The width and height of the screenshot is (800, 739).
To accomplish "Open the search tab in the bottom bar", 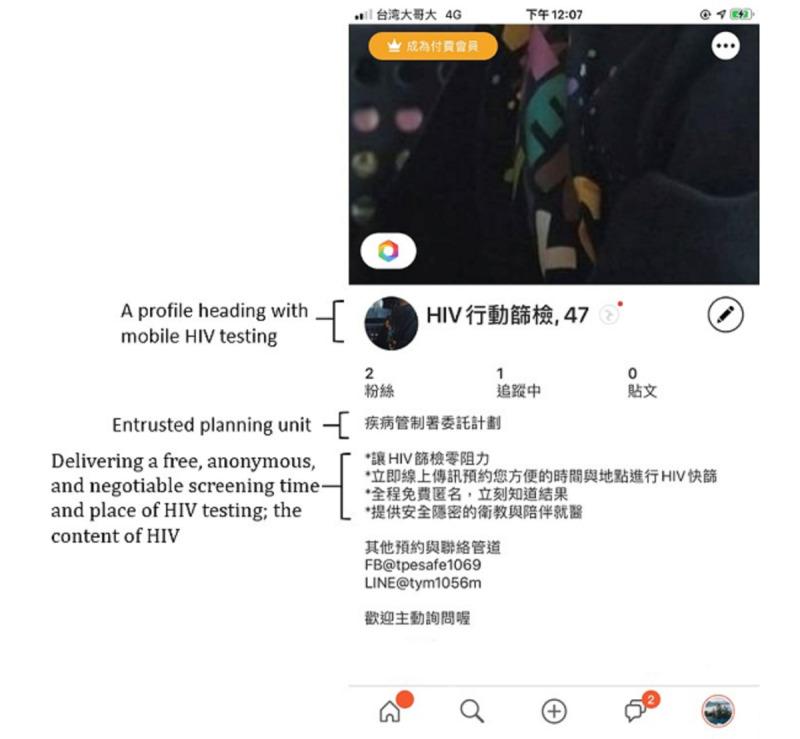I will (471, 710).
